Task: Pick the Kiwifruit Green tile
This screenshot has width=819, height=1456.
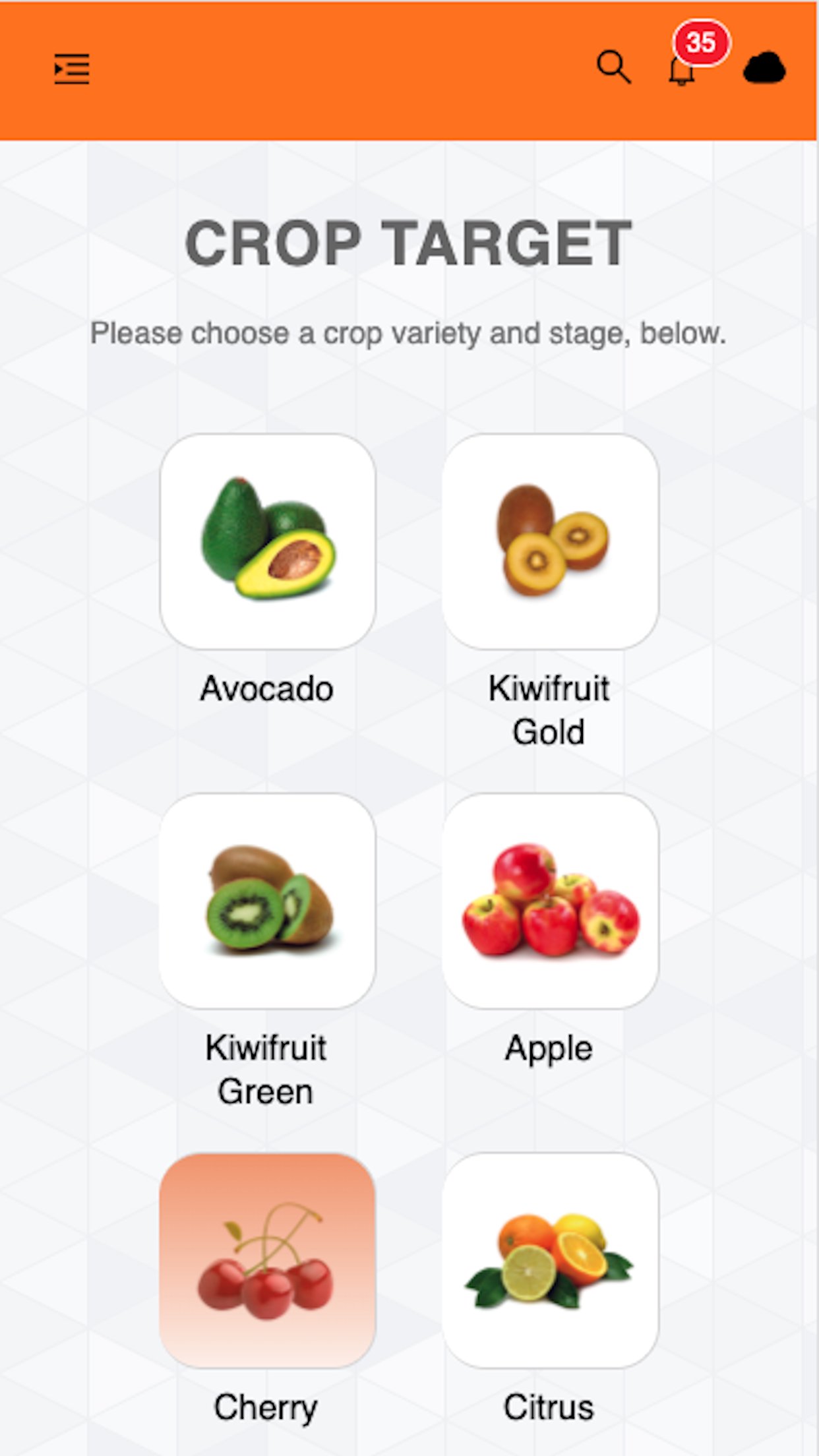Action: [x=268, y=900]
